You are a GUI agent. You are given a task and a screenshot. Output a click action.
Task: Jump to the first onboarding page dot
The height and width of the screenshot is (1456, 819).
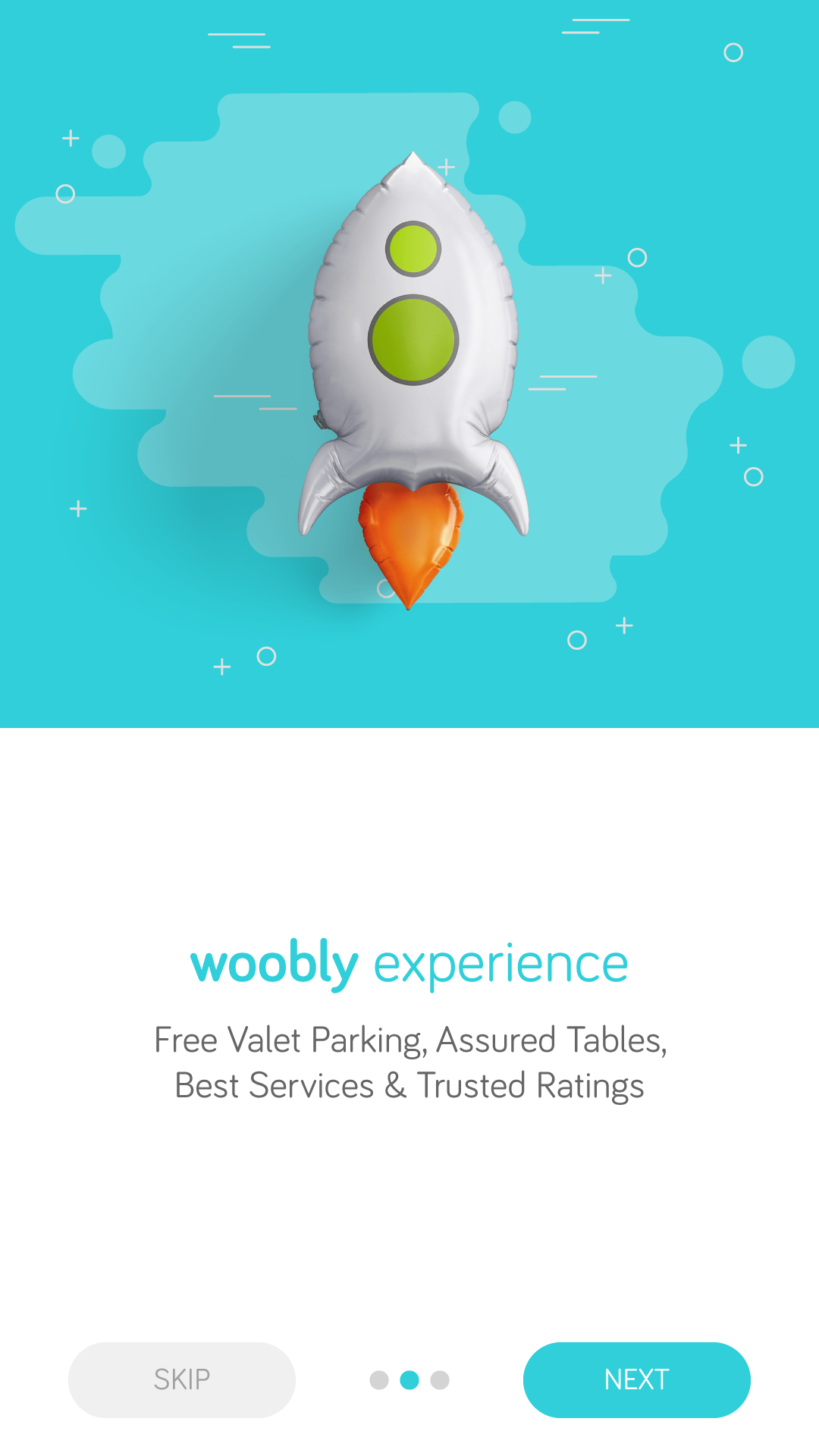(x=379, y=1380)
